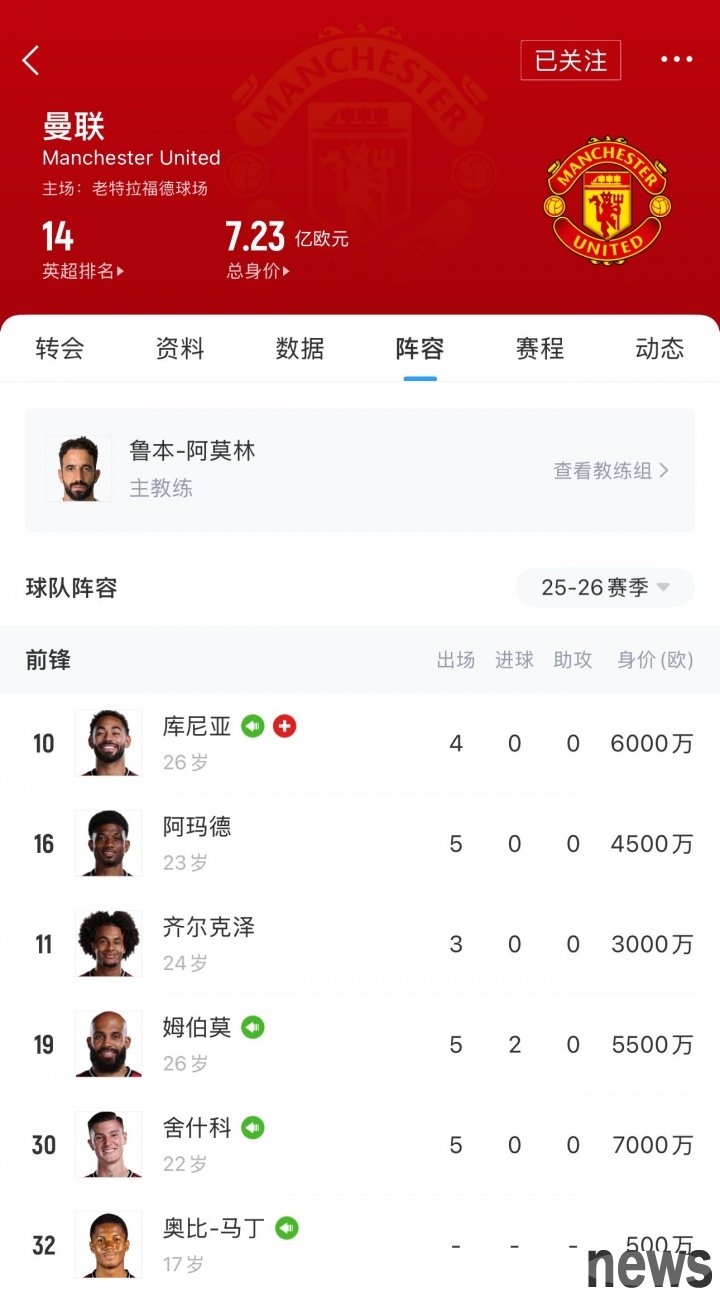720x1293 pixels.
Task: Switch to the 数据 tab
Action: click(x=300, y=348)
